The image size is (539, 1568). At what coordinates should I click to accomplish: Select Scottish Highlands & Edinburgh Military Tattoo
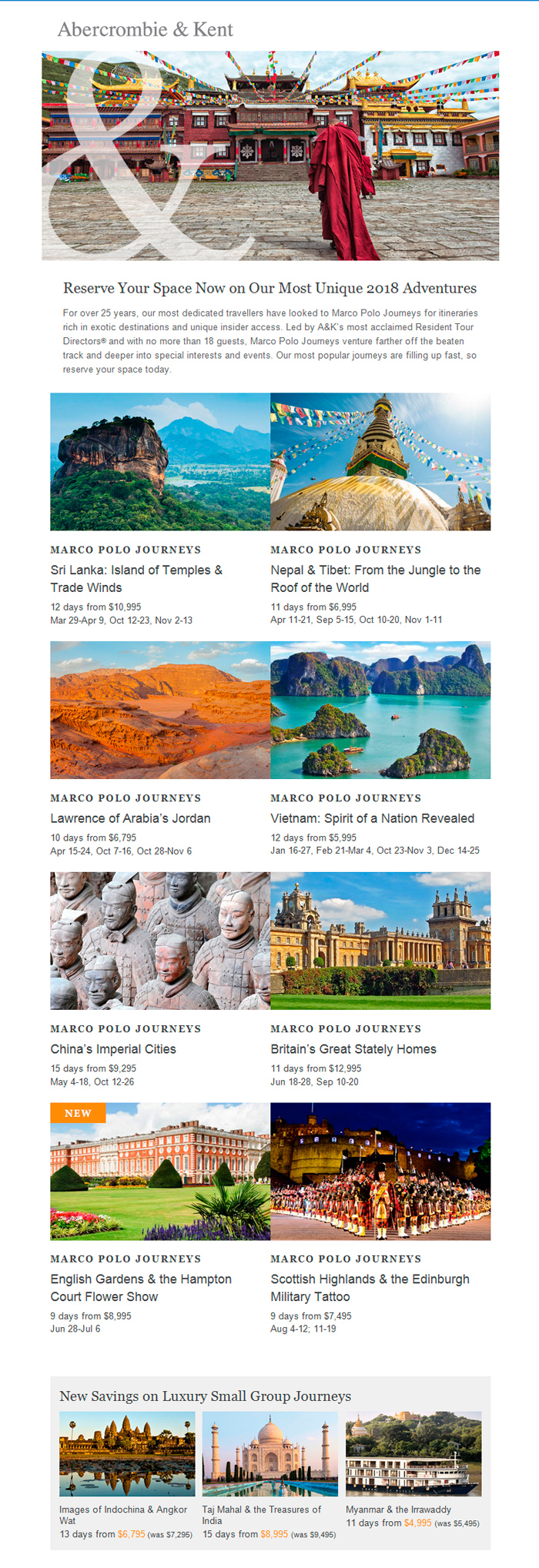370,1287
